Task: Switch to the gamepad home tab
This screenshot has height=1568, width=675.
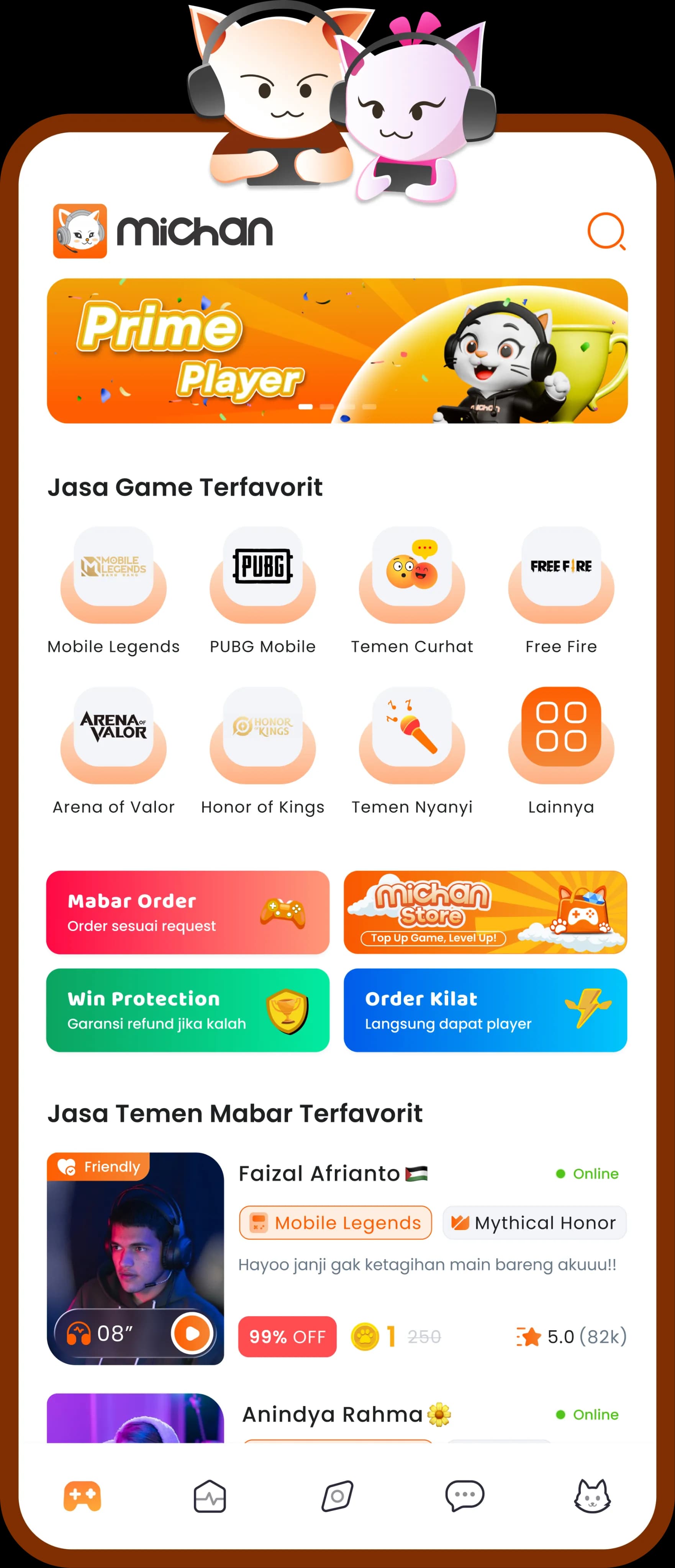Action: (82, 1496)
